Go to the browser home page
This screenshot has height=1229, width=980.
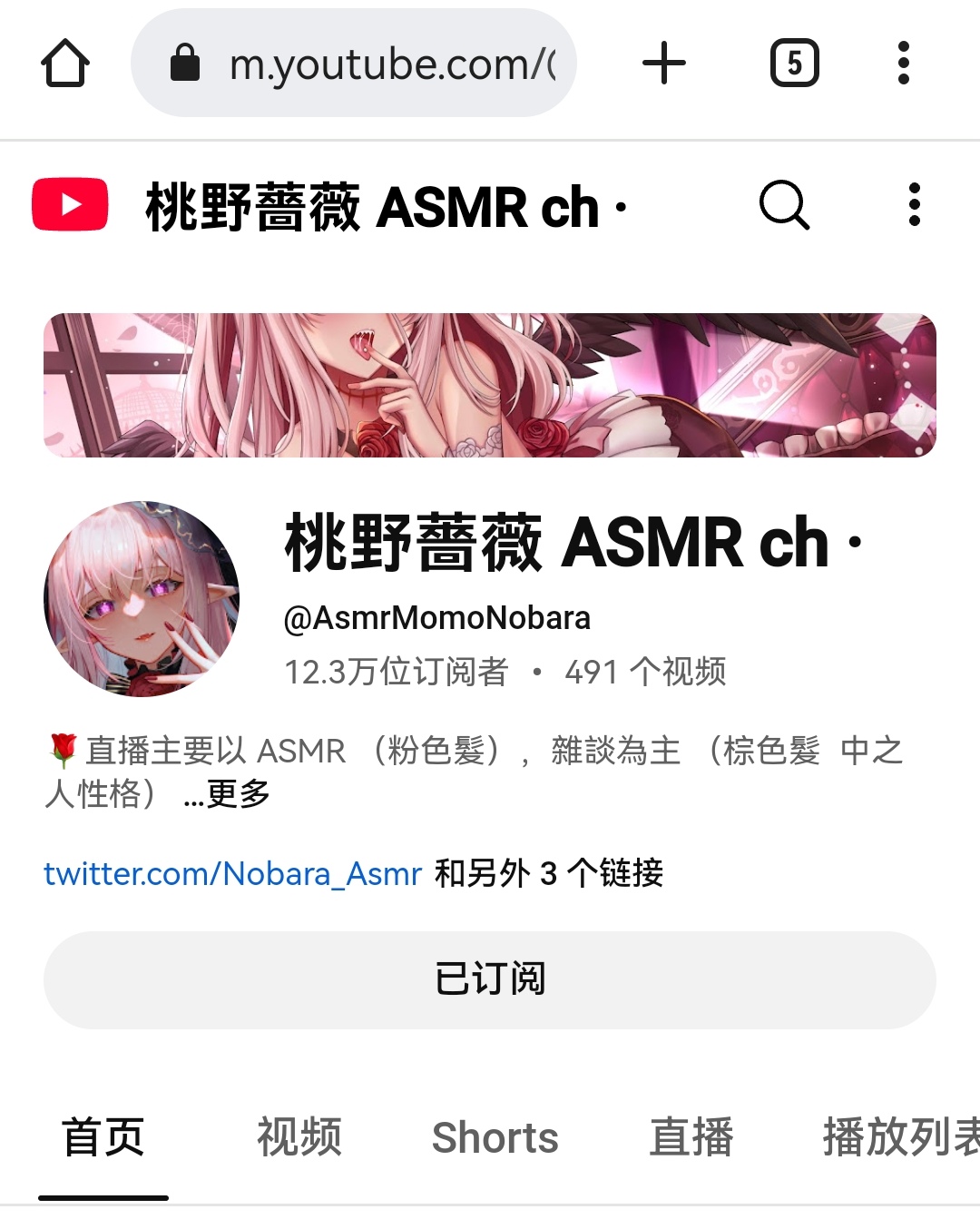coord(65,64)
